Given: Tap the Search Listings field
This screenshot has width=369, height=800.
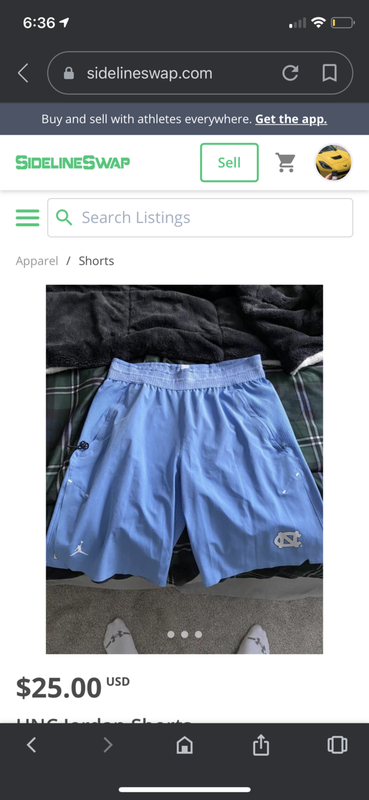Looking at the screenshot, I should 200,218.
